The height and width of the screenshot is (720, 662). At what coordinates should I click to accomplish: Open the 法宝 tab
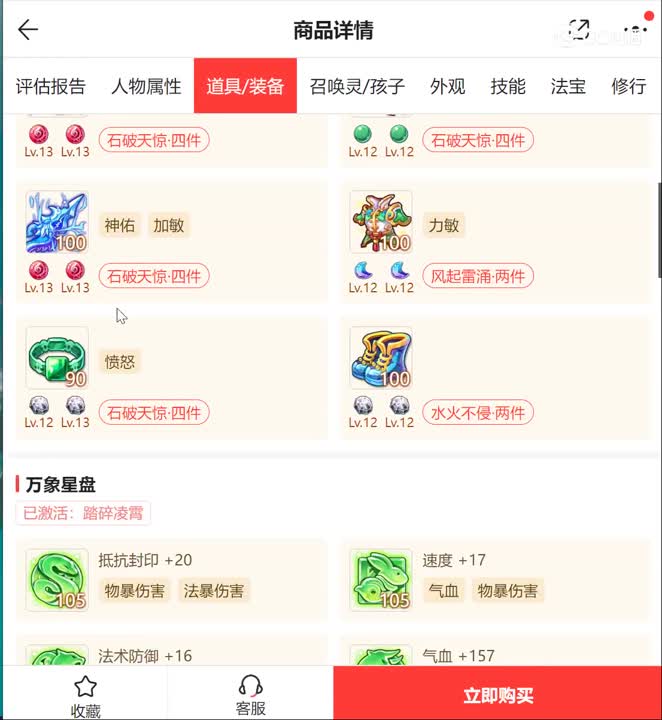point(568,86)
